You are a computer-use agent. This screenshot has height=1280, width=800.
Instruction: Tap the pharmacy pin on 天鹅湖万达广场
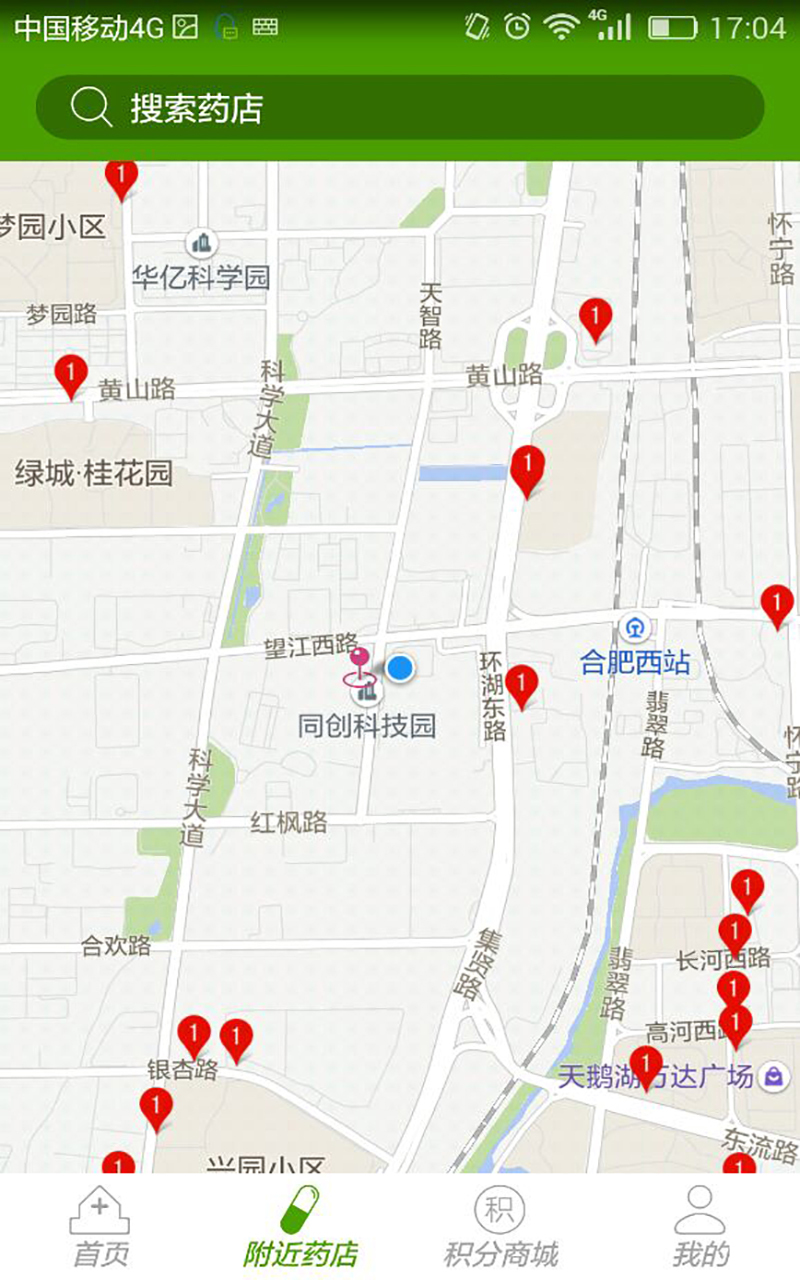click(x=646, y=1066)
